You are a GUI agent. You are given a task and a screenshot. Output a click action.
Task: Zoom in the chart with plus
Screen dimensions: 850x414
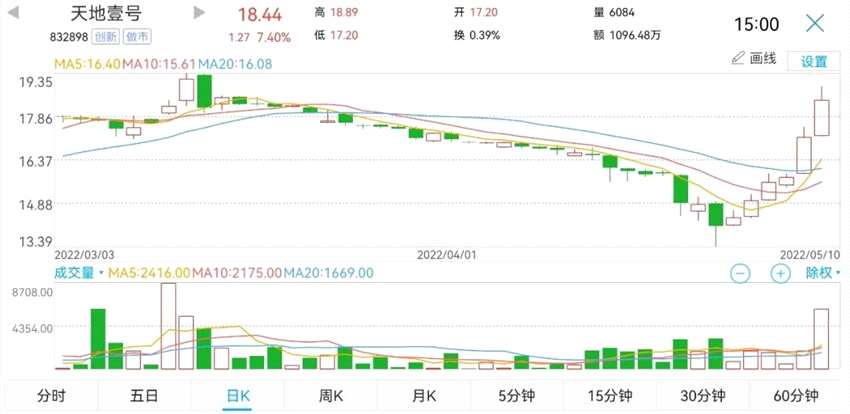coord(780,272)
